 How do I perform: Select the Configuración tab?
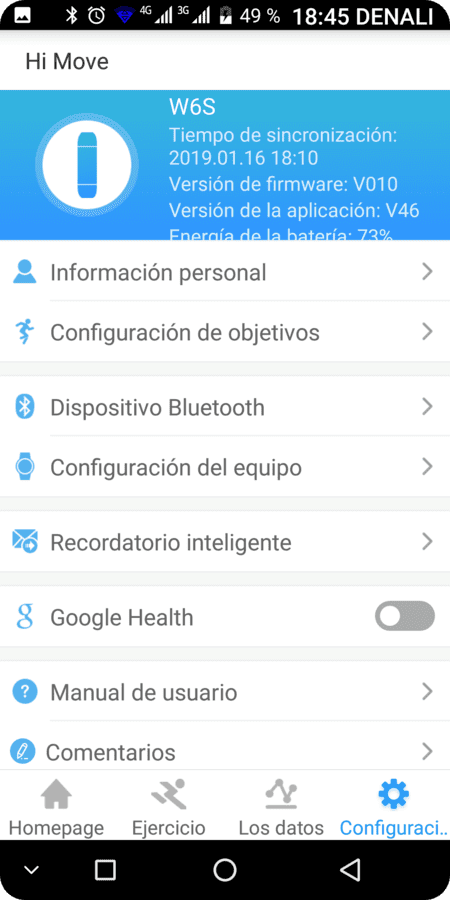tap(394, 806)
